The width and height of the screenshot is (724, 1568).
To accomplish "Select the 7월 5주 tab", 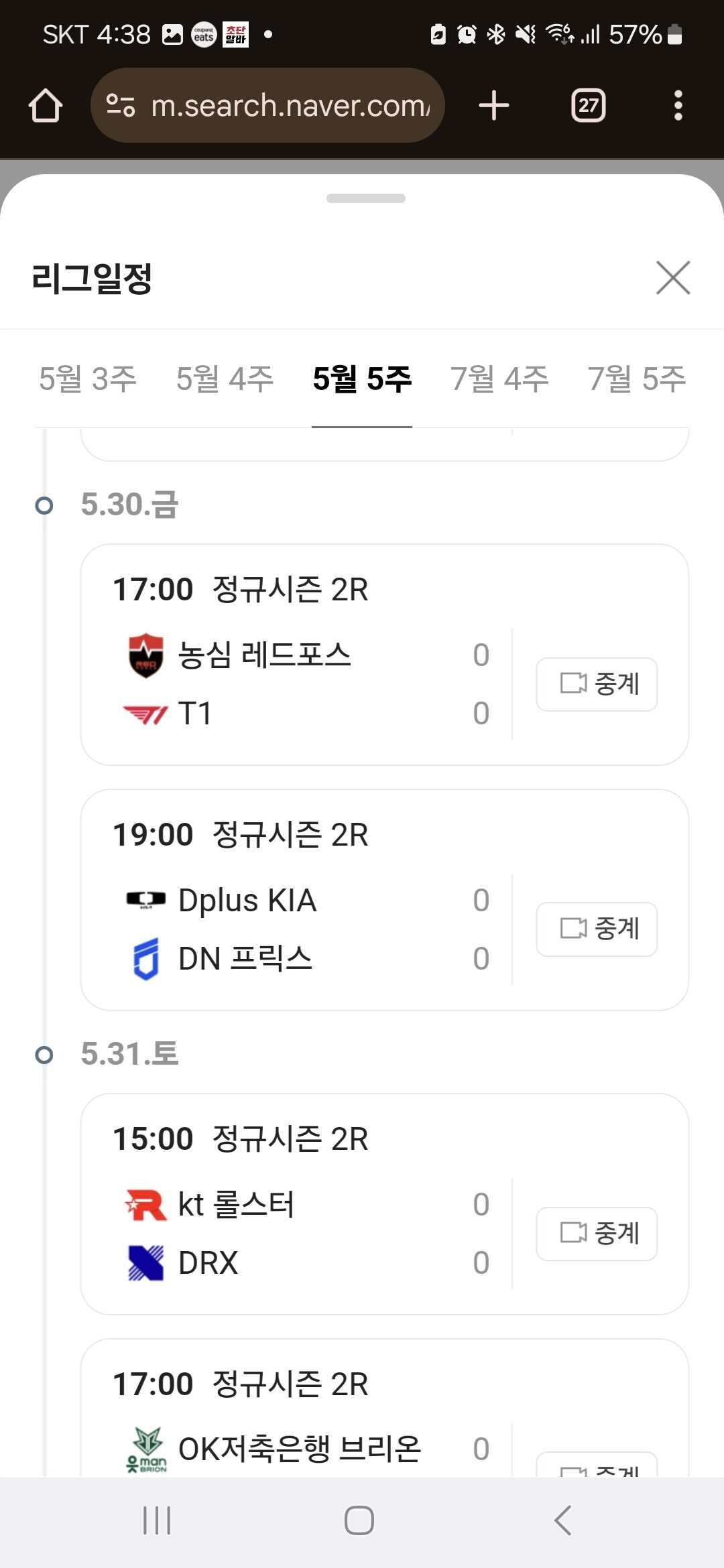I will [x=637, y=379].
